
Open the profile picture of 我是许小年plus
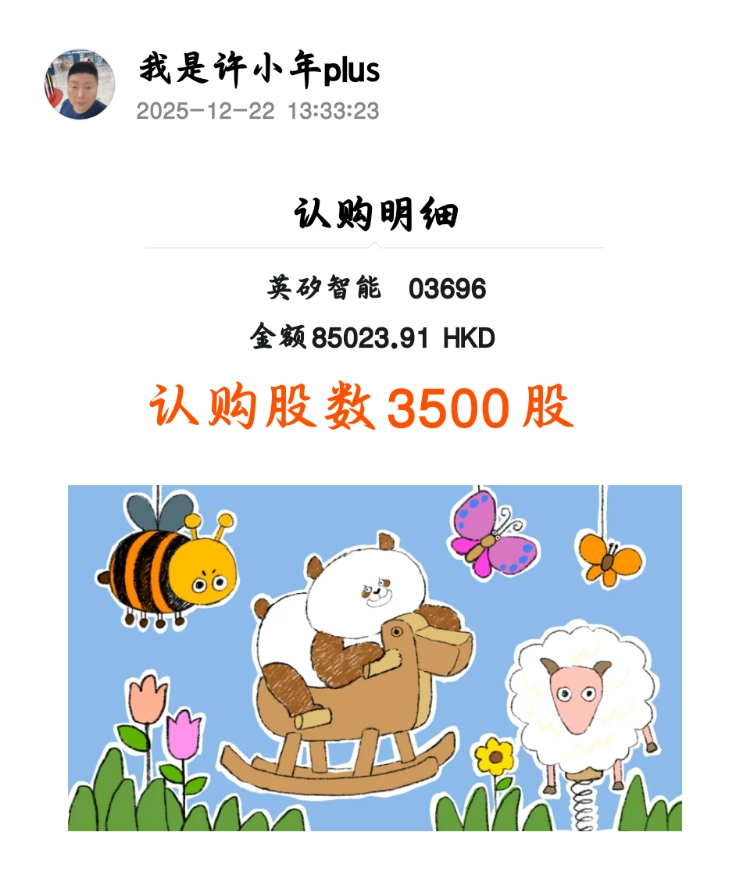click(x=80, y=84)
